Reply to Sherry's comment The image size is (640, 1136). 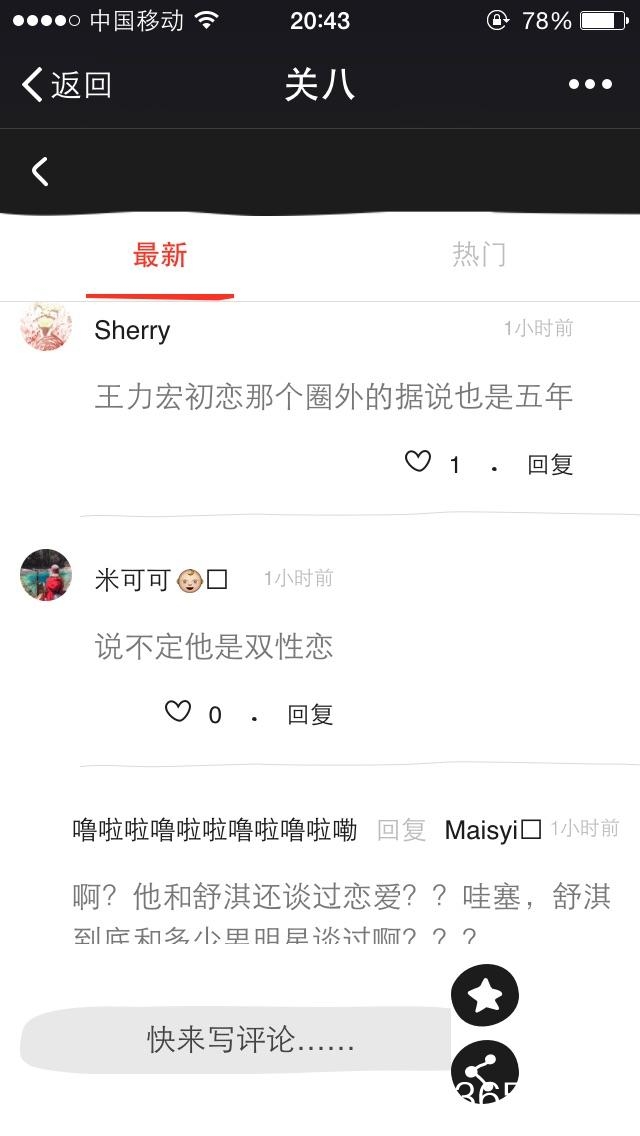(x=550, y=464)
